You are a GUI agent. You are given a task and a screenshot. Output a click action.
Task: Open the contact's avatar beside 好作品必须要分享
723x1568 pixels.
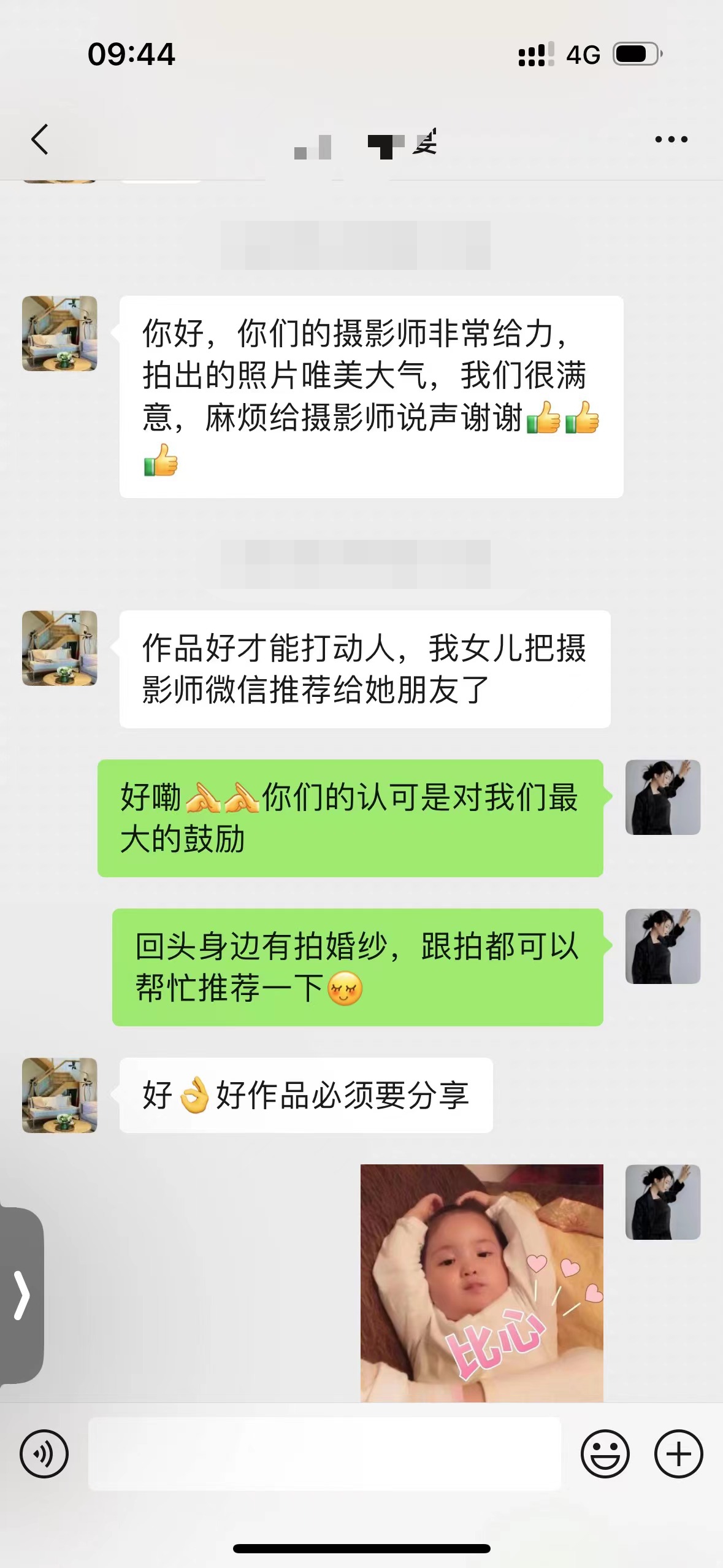59,1095
